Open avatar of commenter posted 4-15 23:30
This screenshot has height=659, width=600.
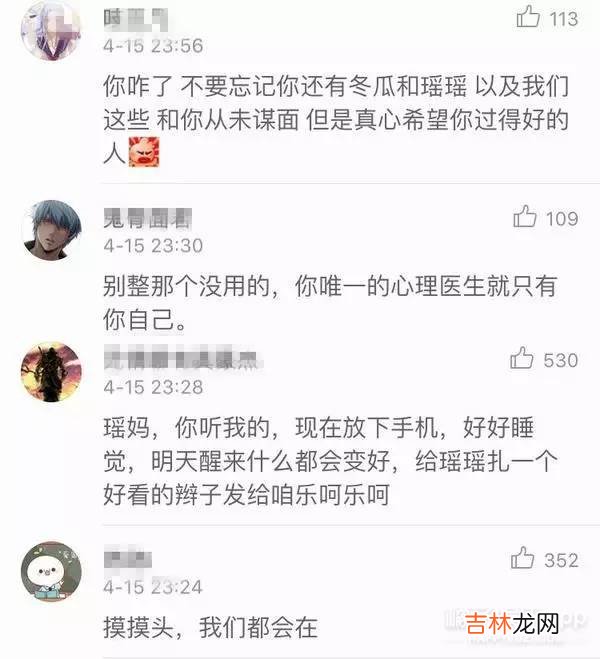click(50, 229)
